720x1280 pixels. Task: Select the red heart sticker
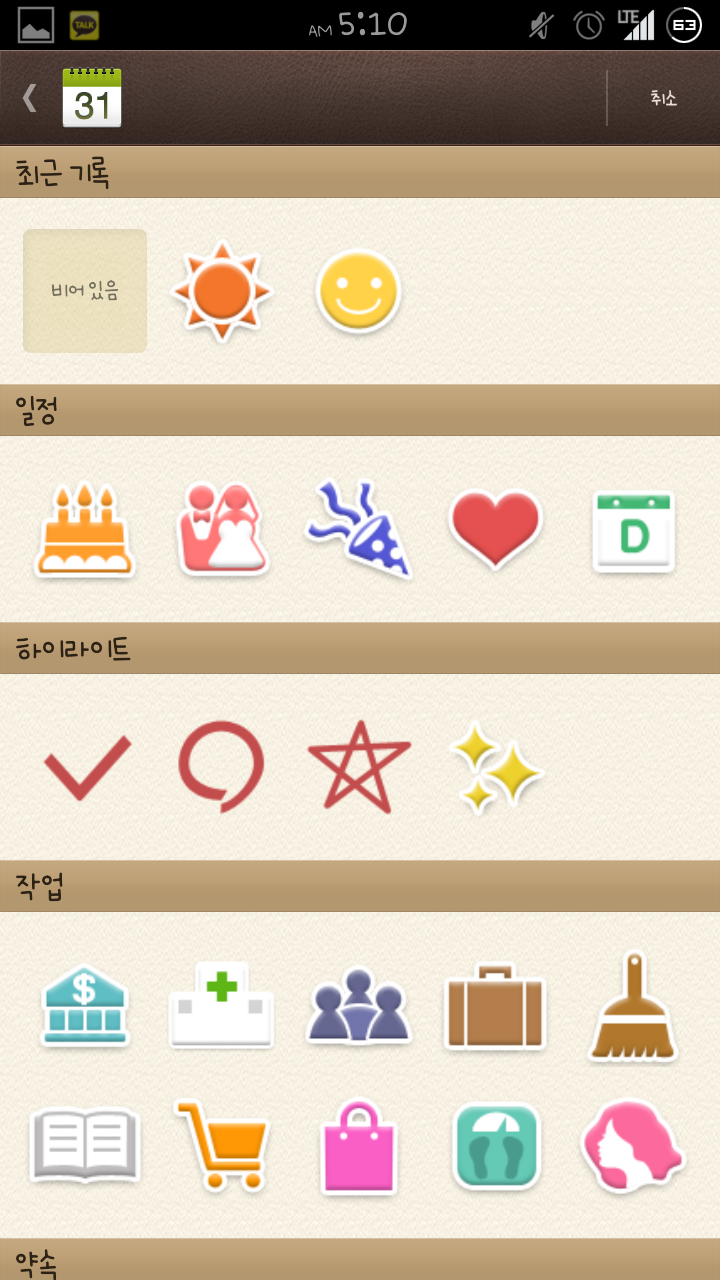495,529
